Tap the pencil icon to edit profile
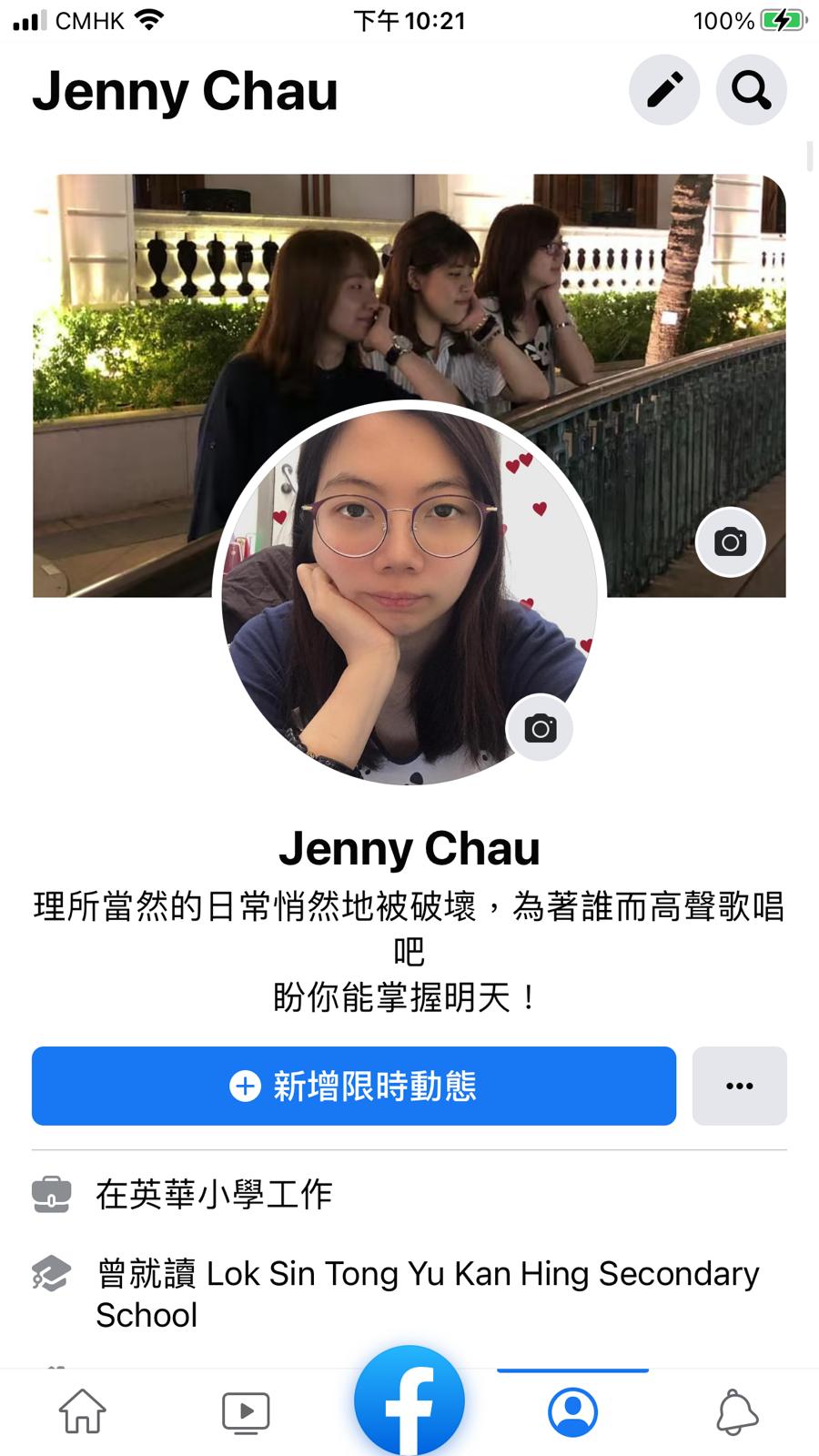 pyautogui.click(x=664, y=90)
